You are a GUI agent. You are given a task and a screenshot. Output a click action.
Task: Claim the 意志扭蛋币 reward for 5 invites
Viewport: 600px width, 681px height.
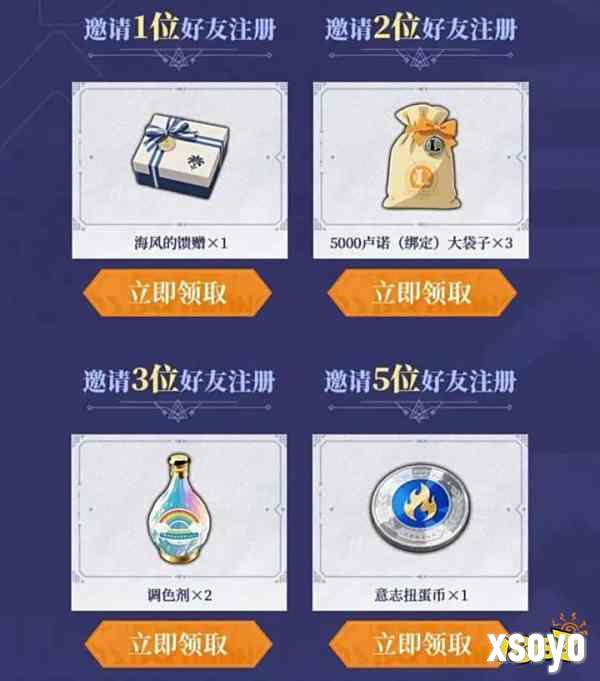pos(420,642)
